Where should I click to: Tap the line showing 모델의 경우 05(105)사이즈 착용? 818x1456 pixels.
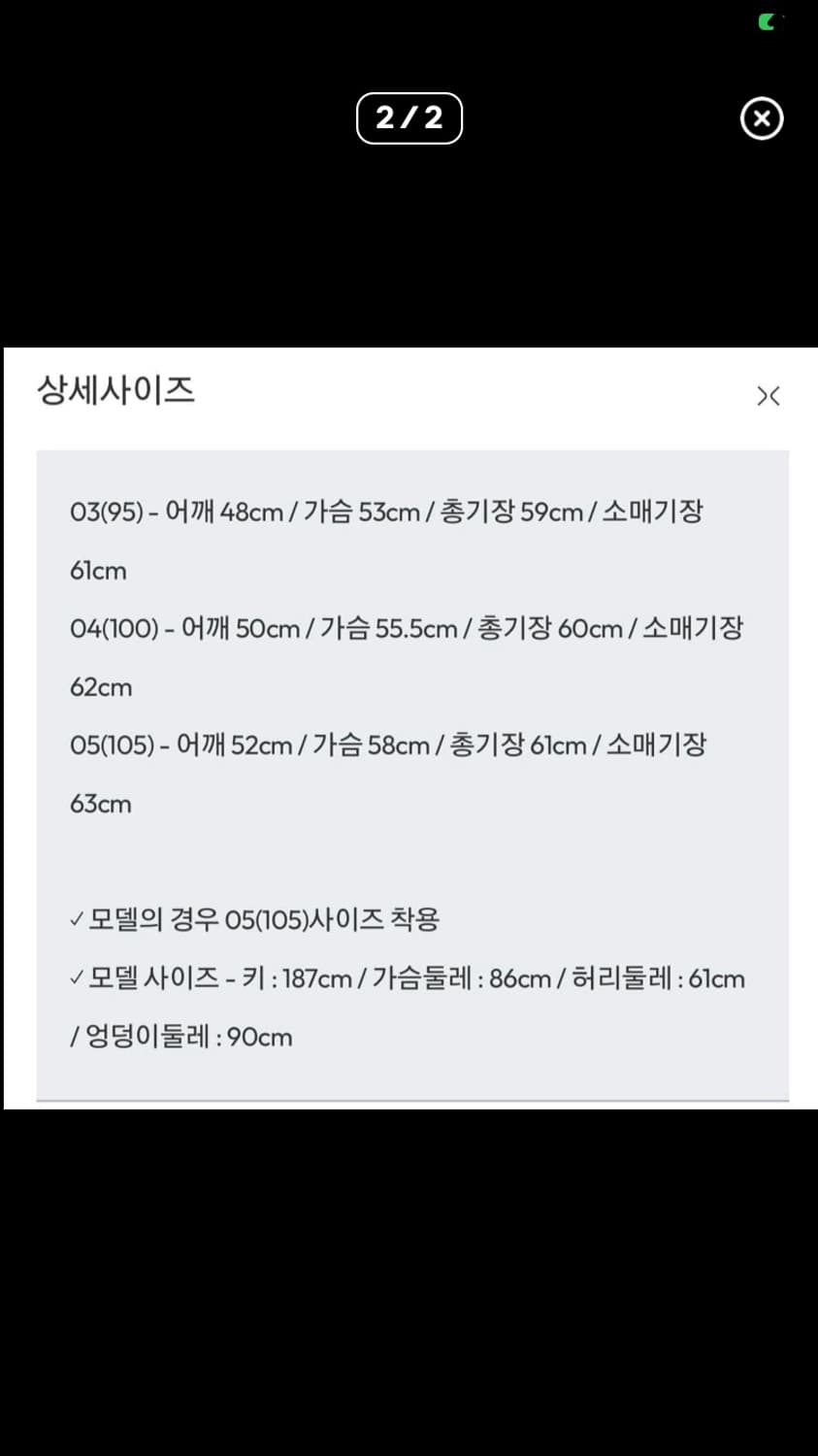point(257,920)
